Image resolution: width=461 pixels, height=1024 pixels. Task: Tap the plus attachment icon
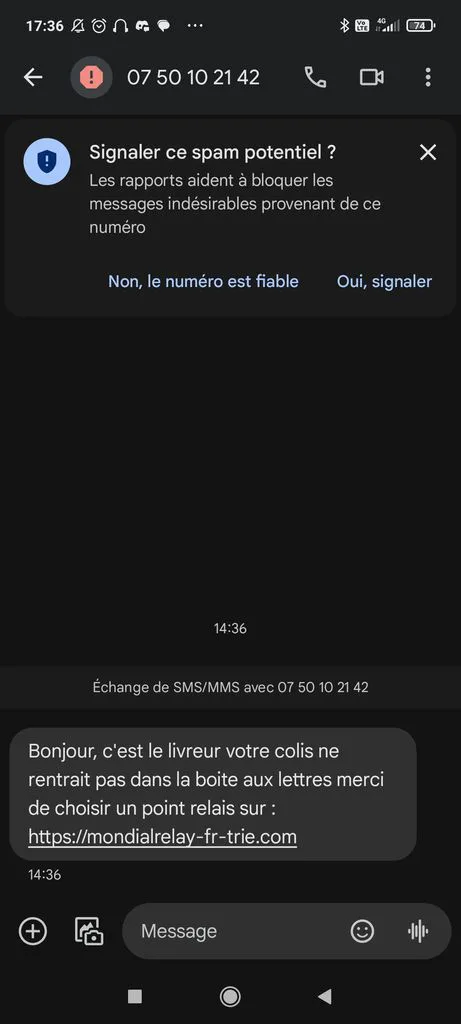(33, 931)
